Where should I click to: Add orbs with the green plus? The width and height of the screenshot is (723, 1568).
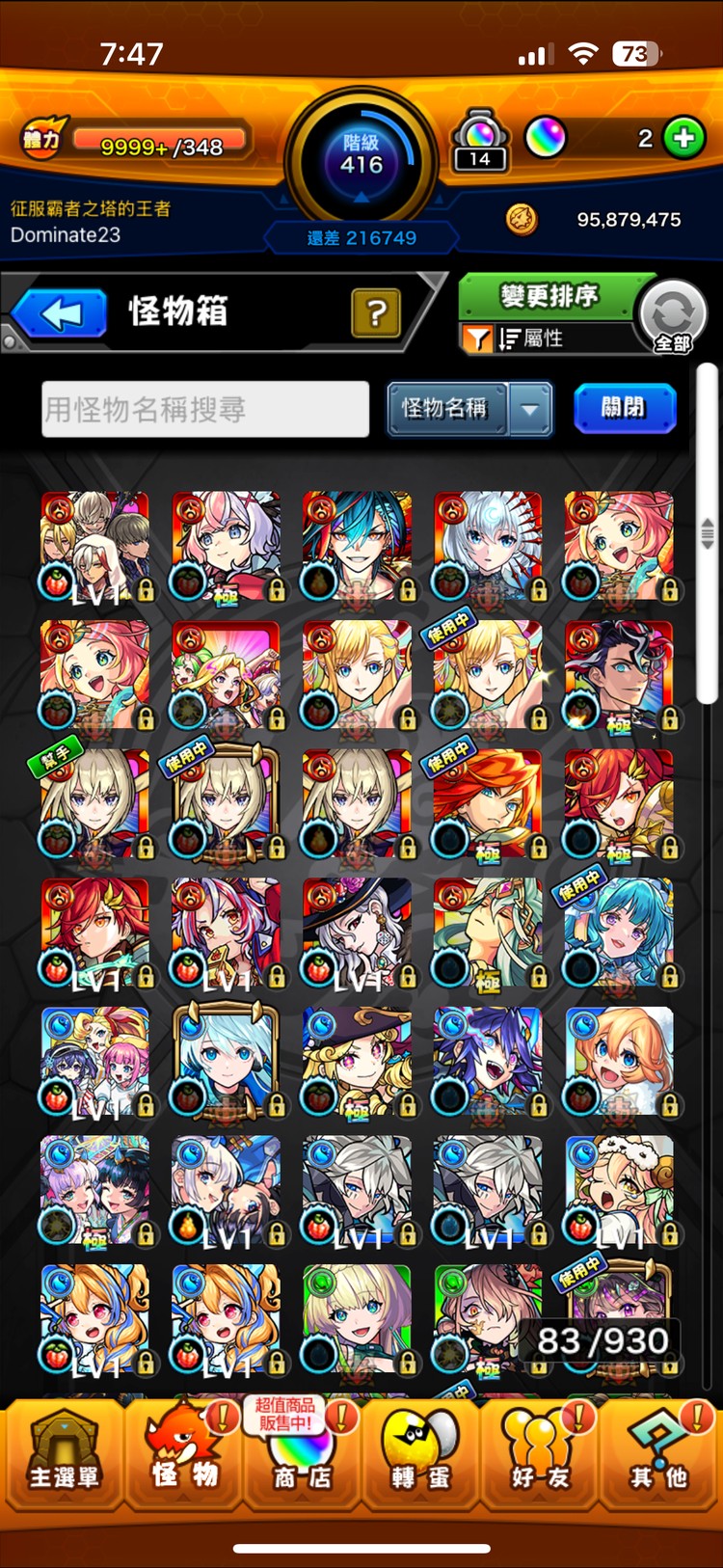point(683,138)
